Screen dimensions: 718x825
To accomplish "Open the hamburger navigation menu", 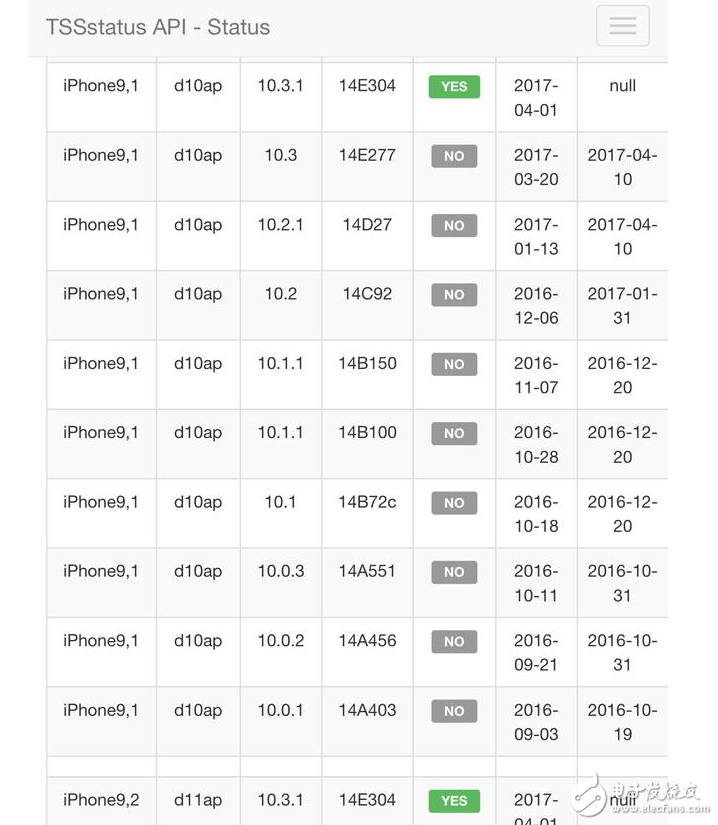I will point(622,27).
